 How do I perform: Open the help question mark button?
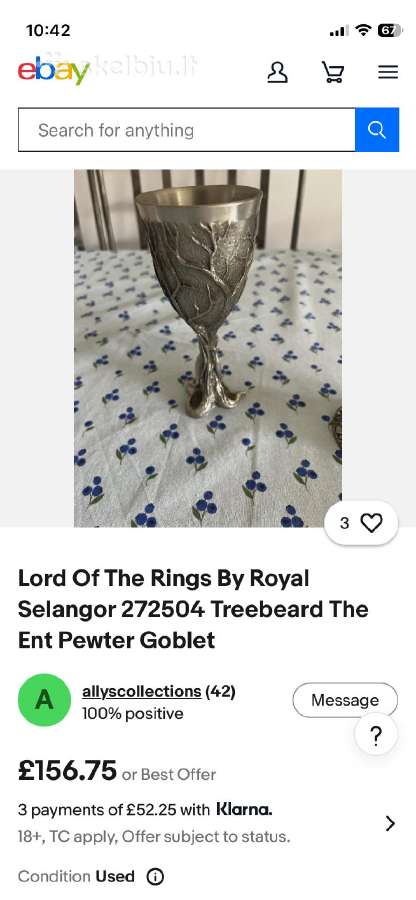(x=376, y=735)
